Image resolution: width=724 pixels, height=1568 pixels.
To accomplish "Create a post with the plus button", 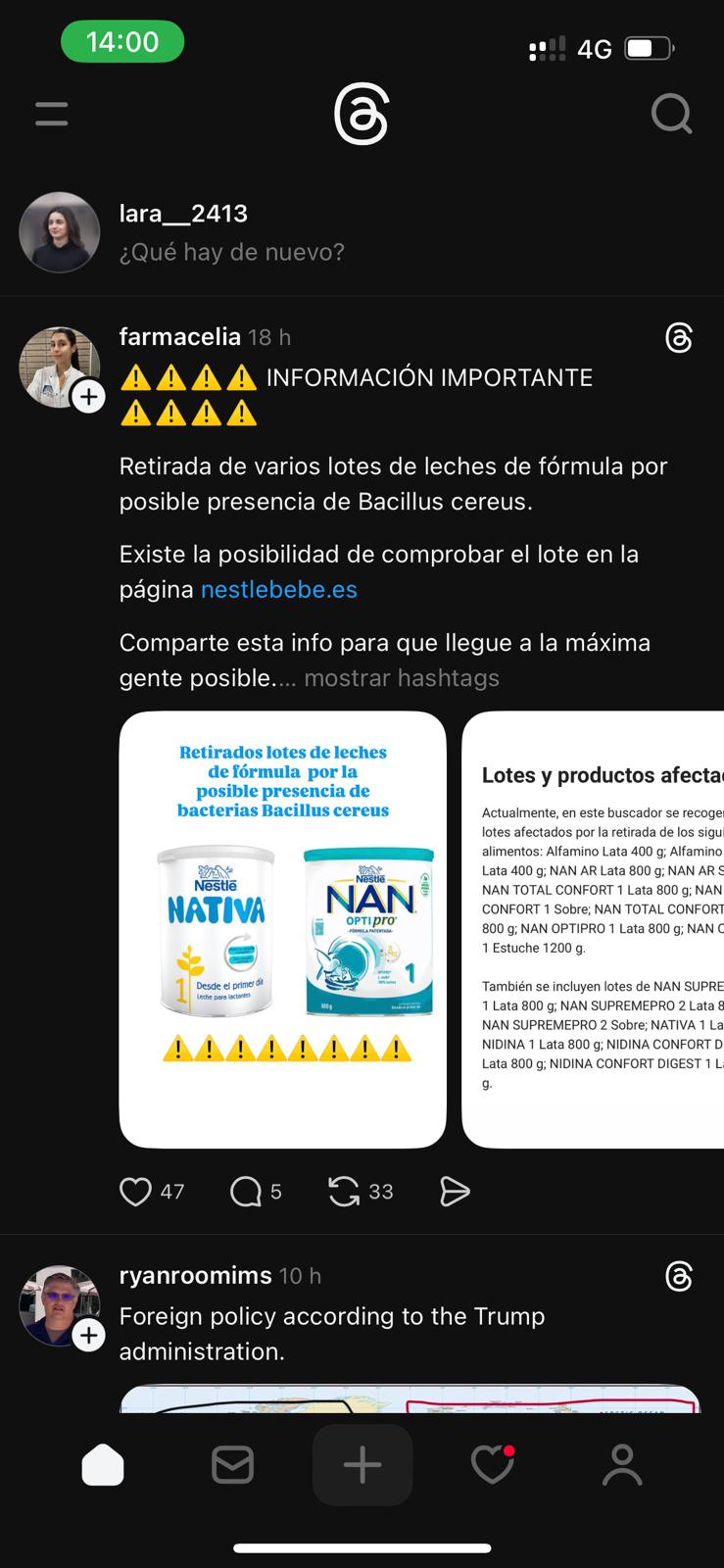I will pyautogui.click(x=362, y=1465).
